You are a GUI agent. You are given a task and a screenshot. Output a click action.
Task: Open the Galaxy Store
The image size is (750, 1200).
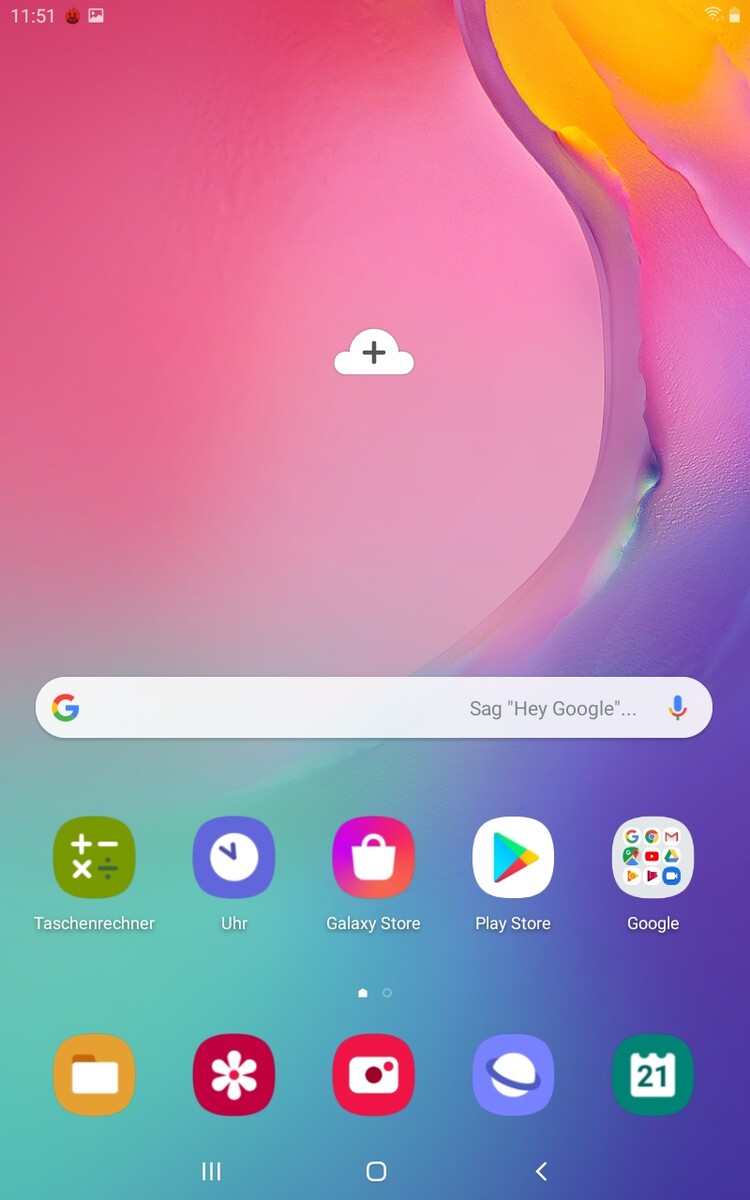click(373, 858)
